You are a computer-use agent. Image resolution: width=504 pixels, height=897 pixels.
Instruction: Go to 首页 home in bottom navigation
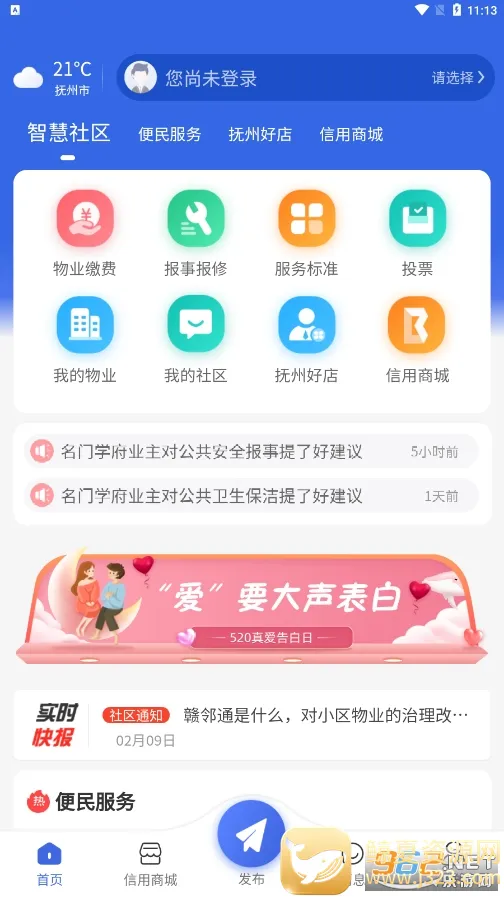click(50, 864)
